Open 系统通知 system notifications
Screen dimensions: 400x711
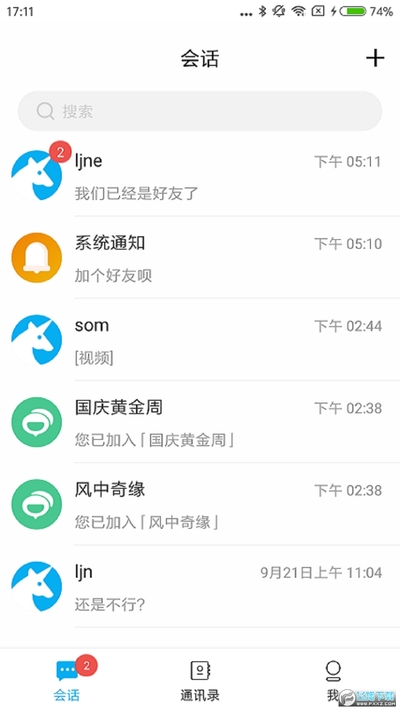pos(200,258)
